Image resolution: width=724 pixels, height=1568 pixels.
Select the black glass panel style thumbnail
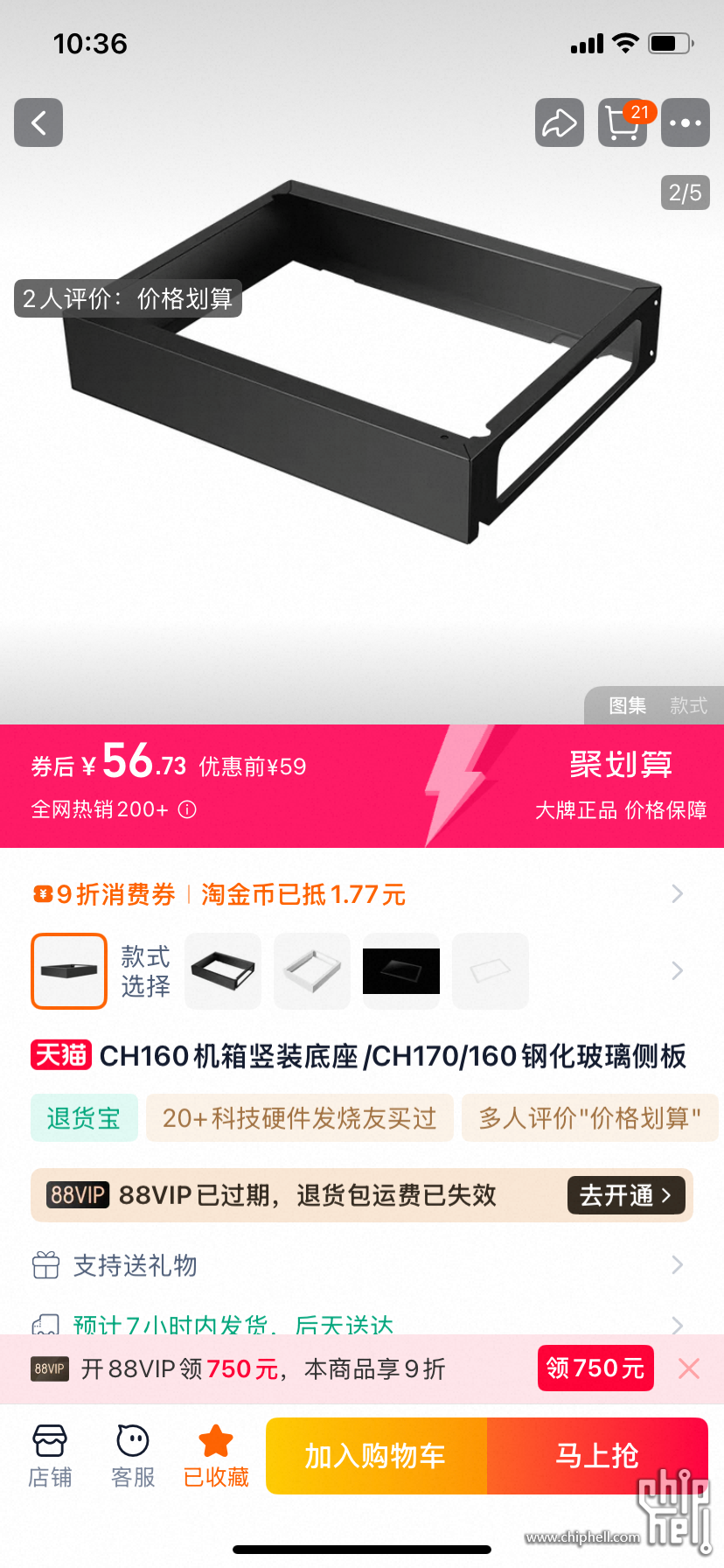point(401,970)
